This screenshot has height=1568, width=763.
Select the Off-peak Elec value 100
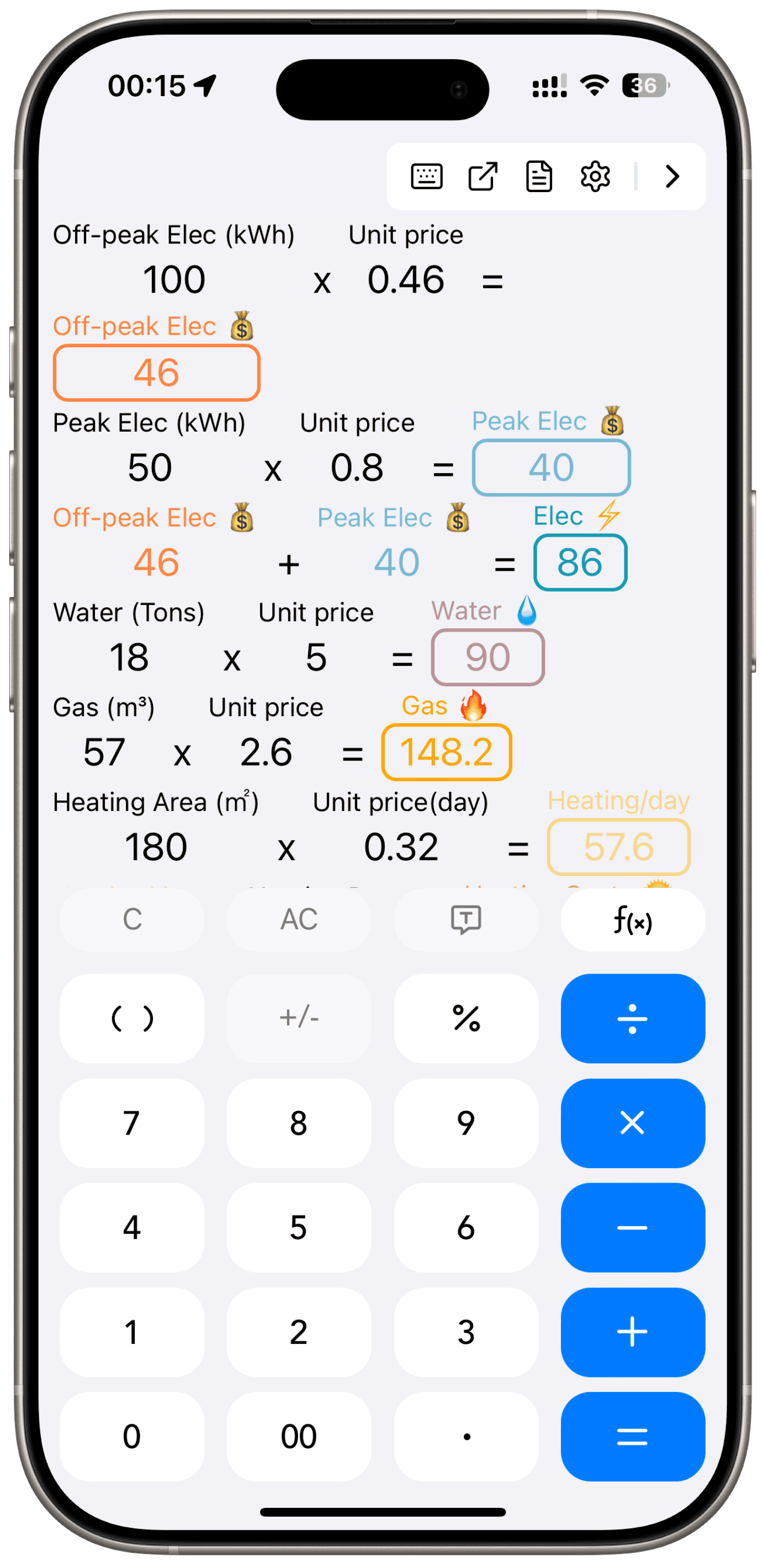(x=174, y=279)
